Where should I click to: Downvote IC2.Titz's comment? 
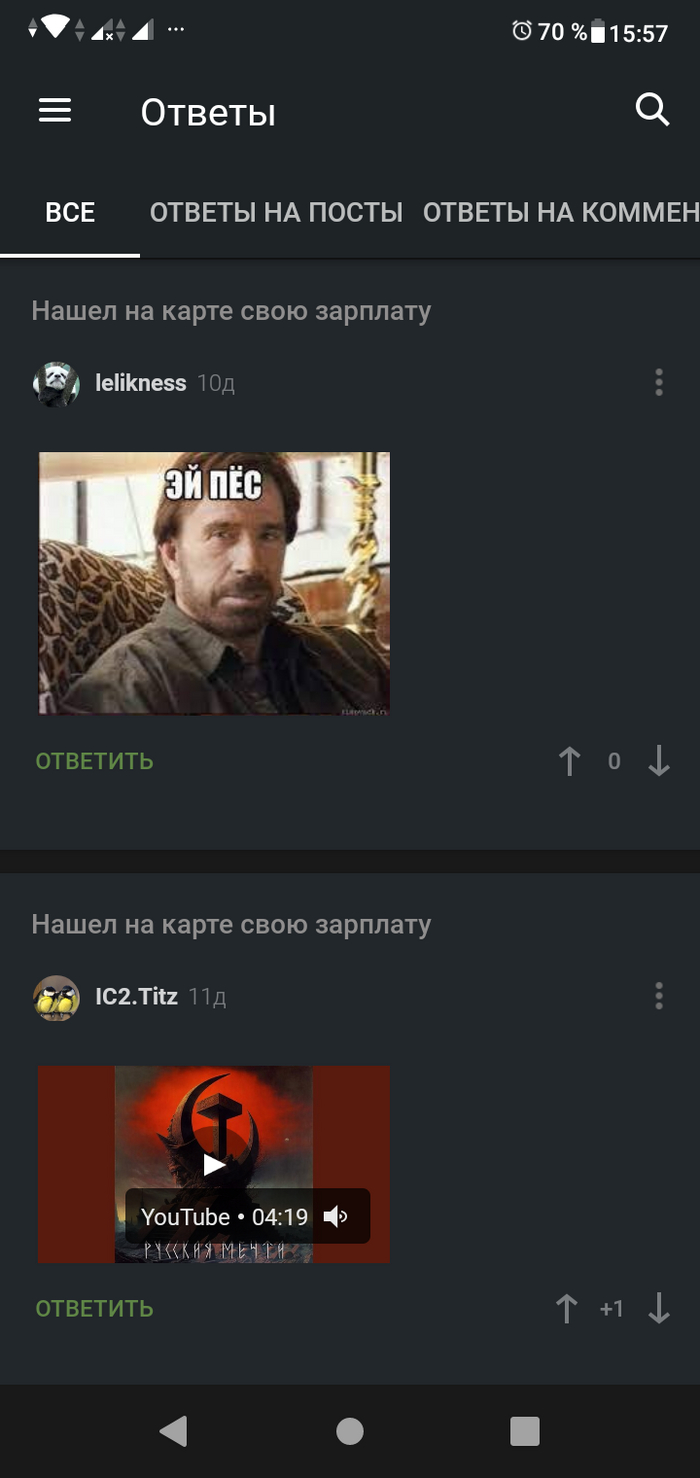(658, 1309)
